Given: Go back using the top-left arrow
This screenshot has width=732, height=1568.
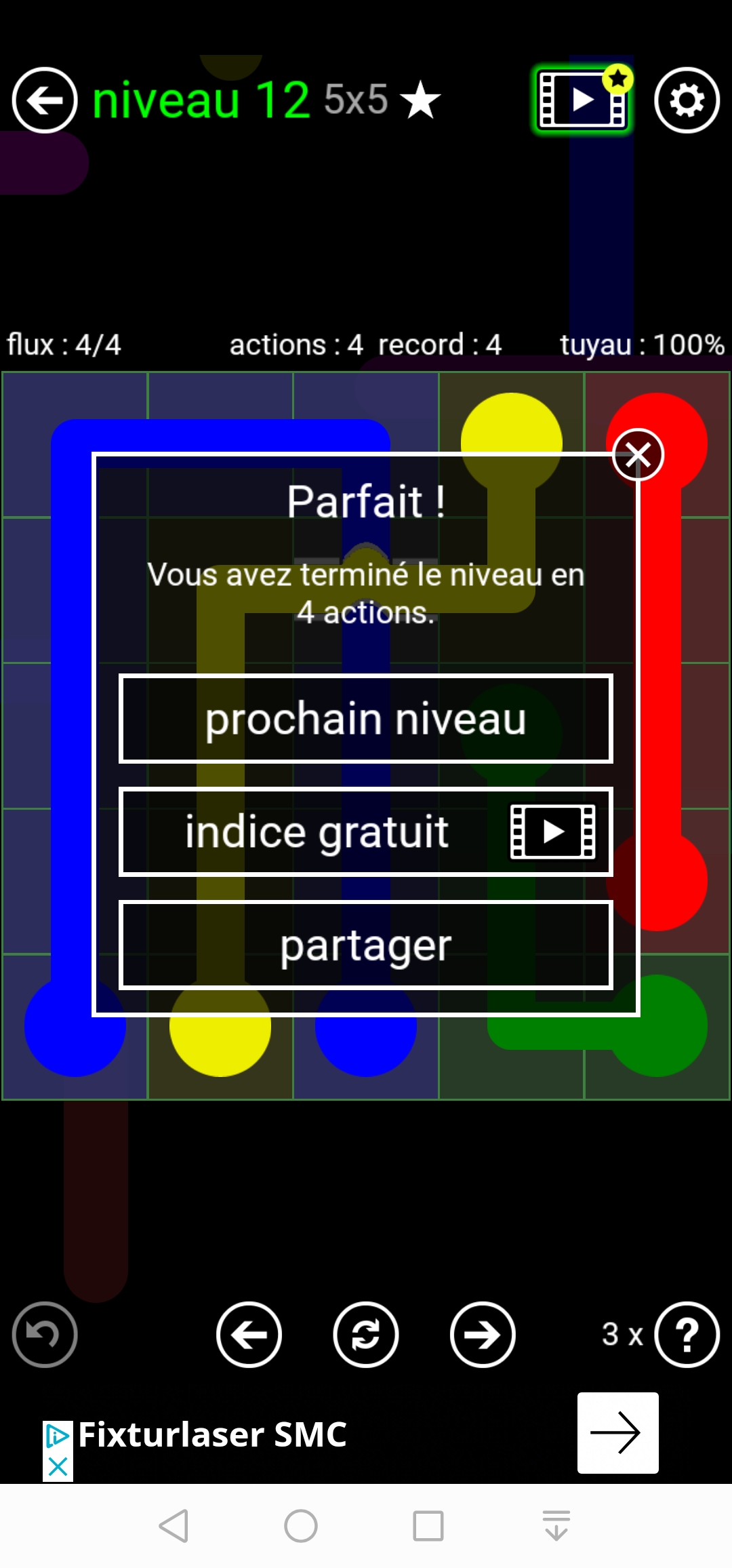Looking at the screenshot, I should tap(45, 100).
